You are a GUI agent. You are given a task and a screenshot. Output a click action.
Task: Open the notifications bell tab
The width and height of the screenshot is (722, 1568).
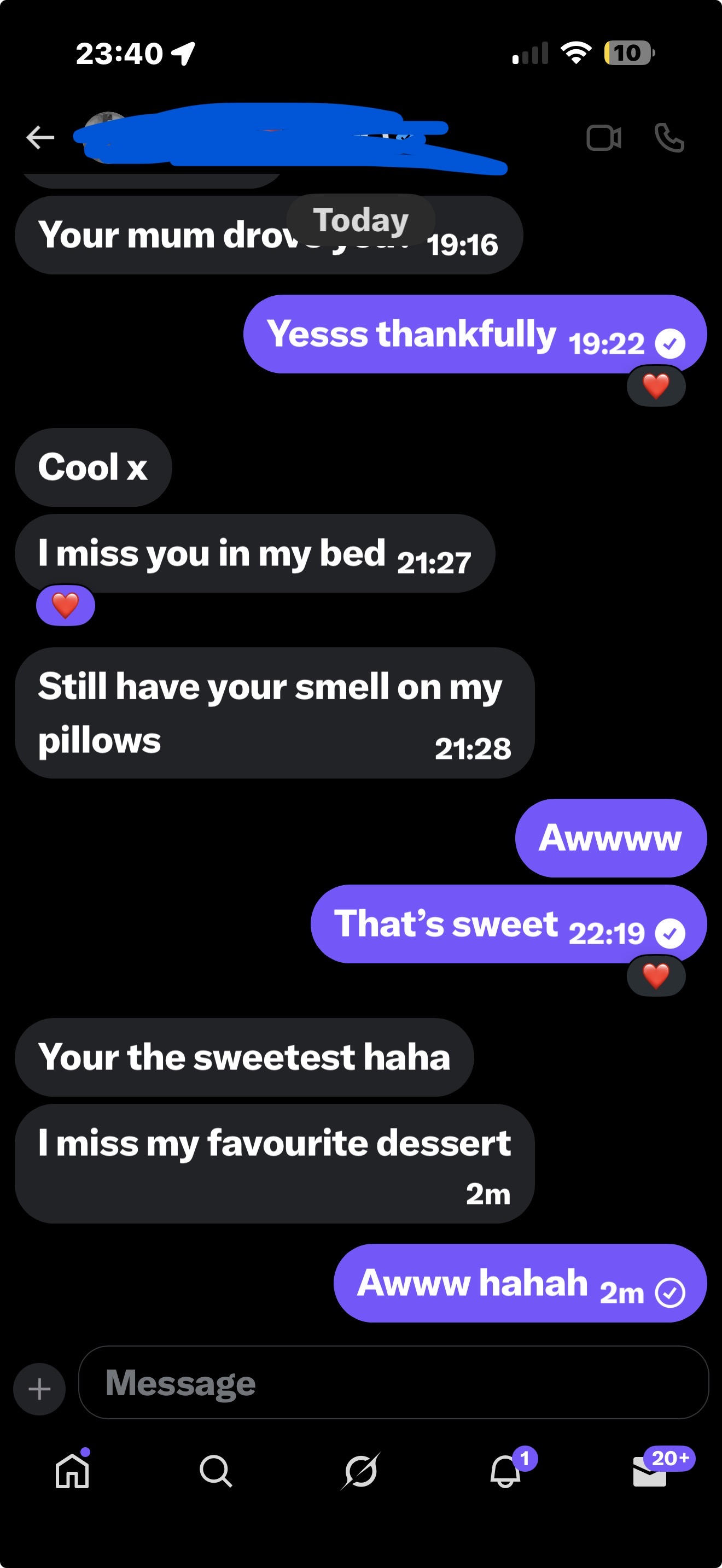point(505,1471)
